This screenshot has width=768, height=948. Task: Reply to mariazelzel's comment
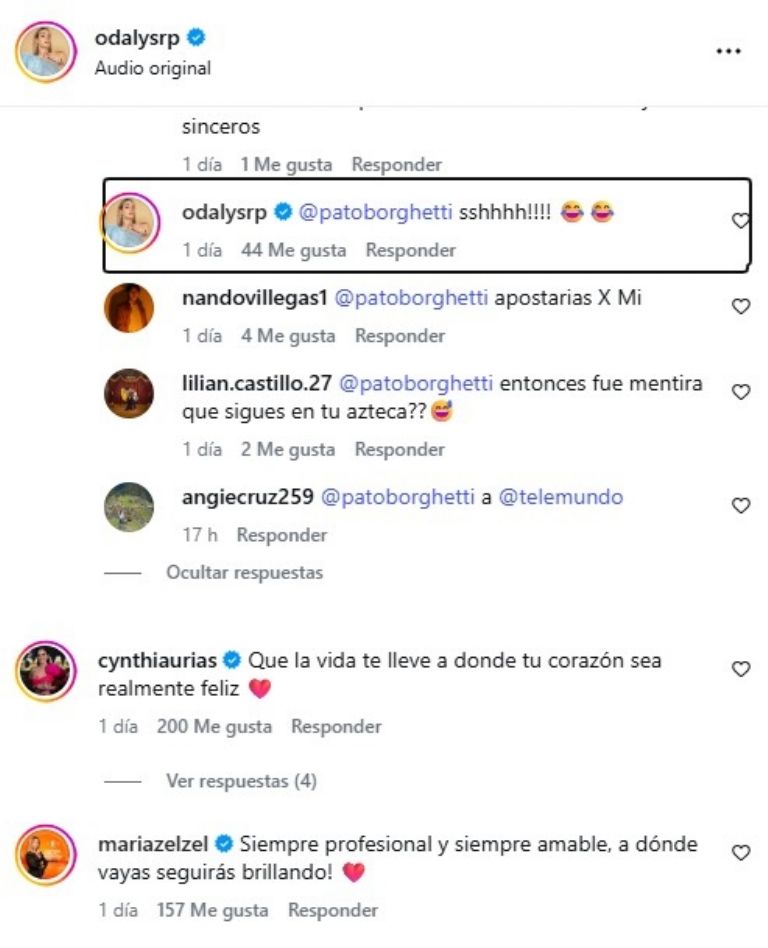click(x=333, y=911)
